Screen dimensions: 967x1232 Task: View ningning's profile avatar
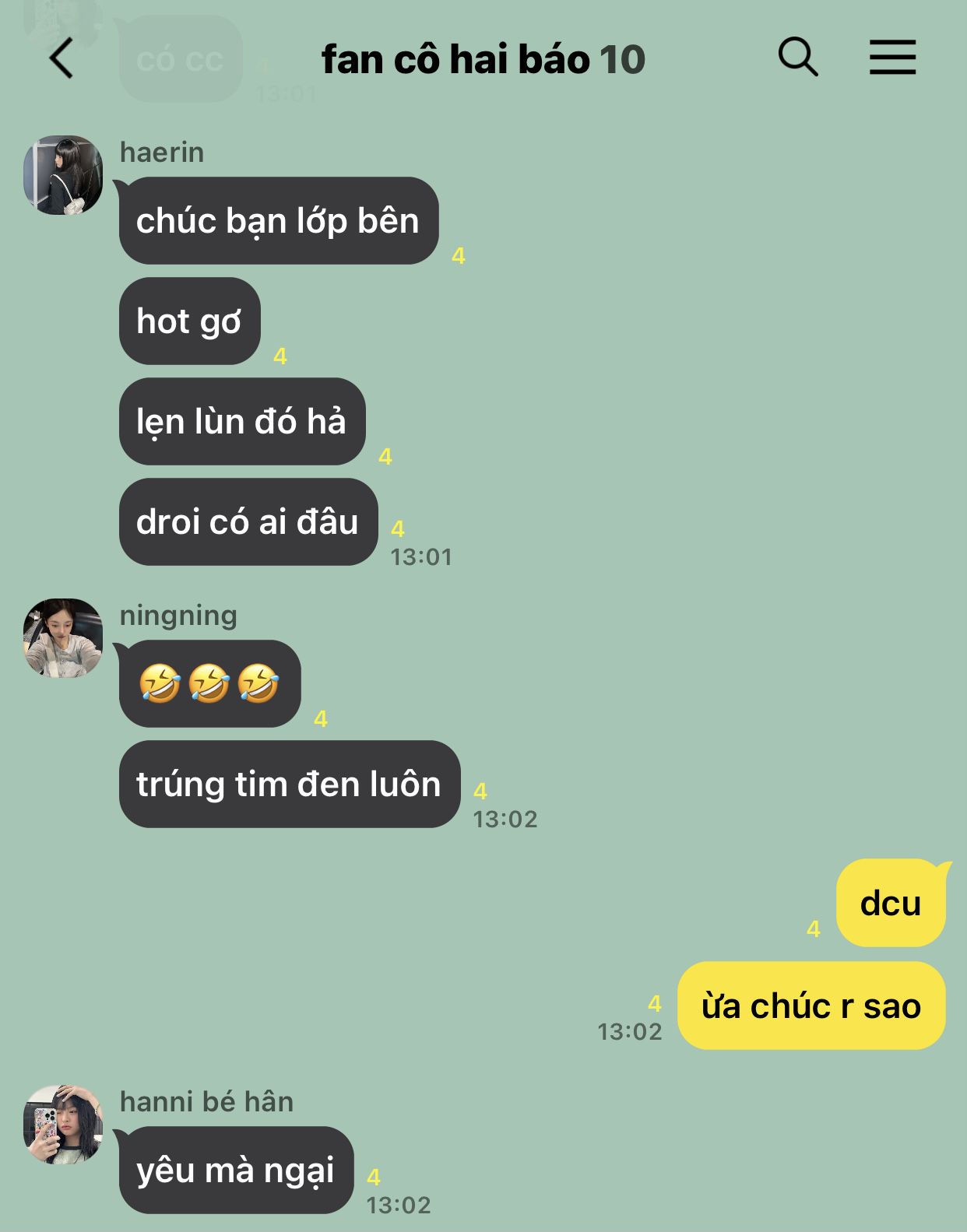(63, 637)
